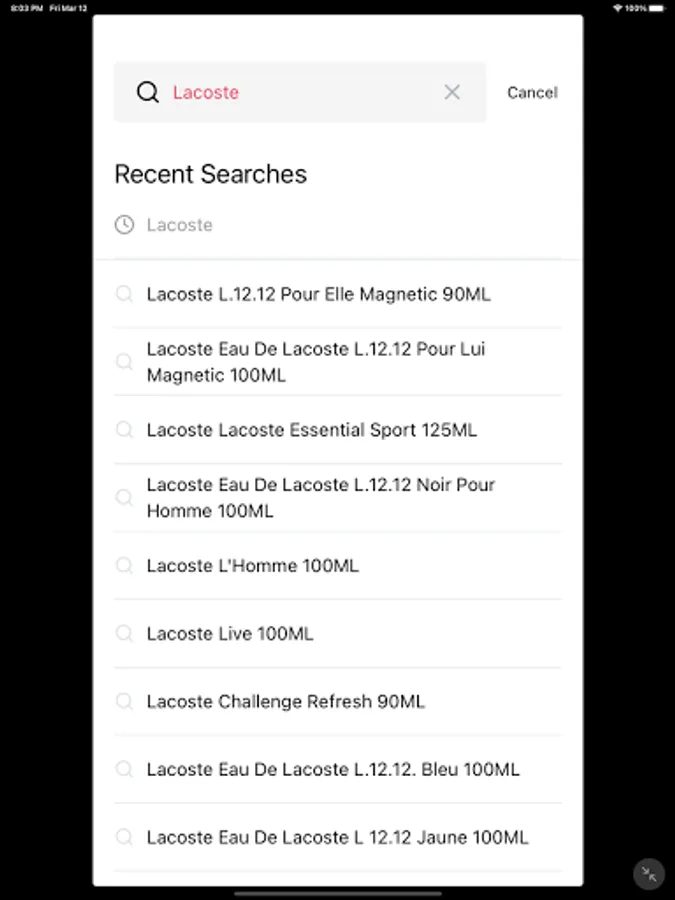Select Lacoste Essential Sport 125ML suggestion

pyautogui.click(x=311, y=430)
